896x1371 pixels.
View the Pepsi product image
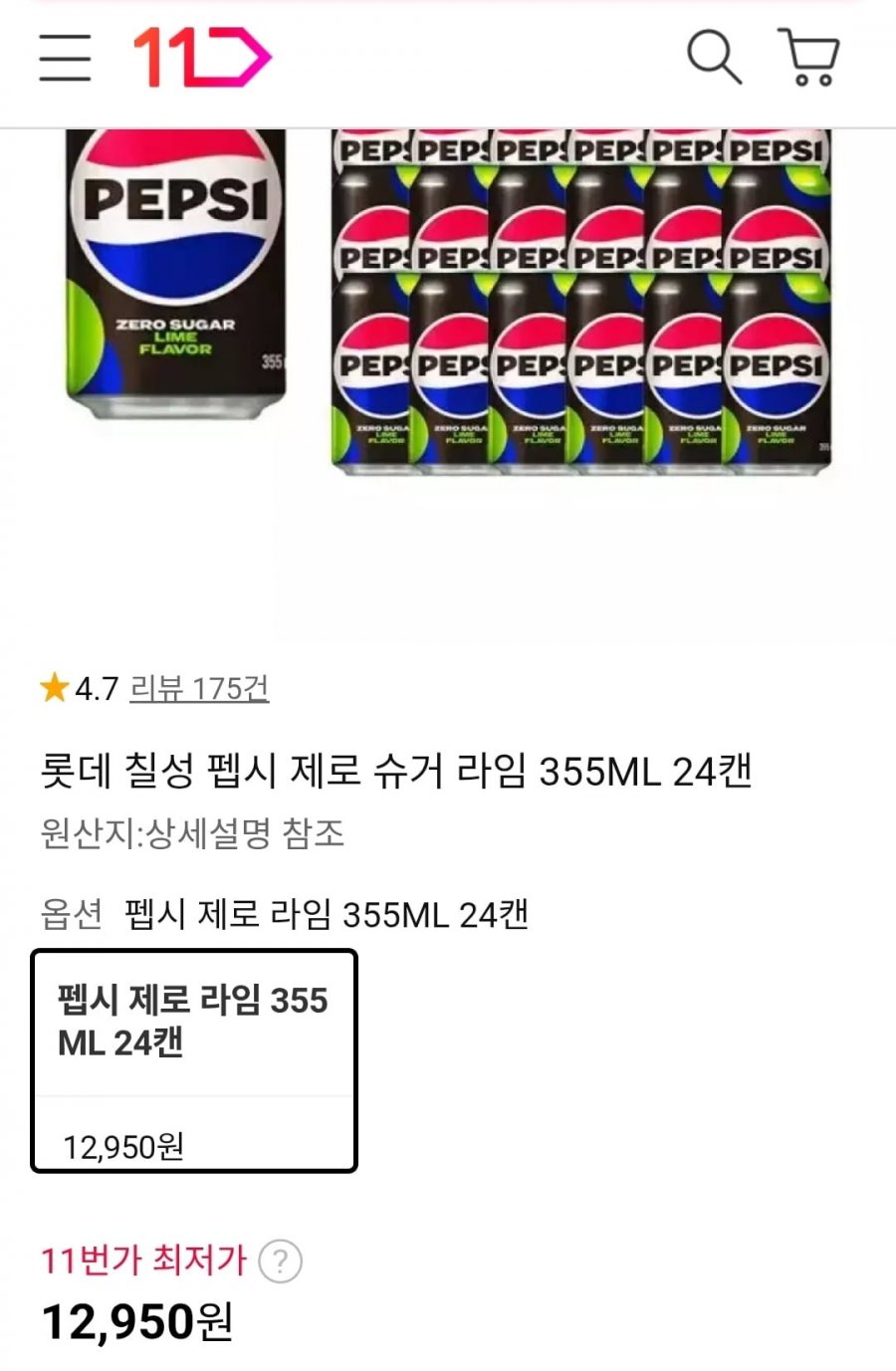(x=448, y=299)
